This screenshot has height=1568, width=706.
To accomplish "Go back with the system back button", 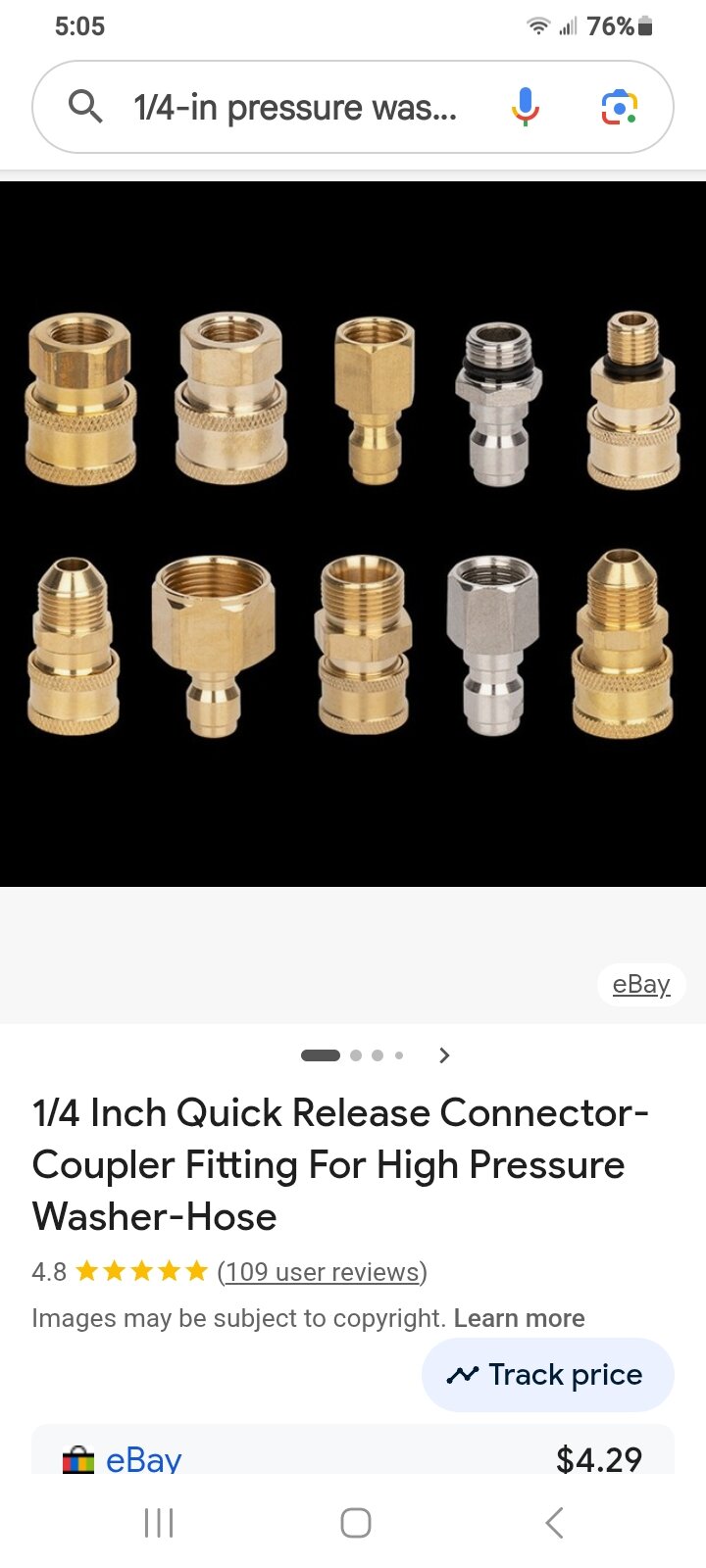I will [554, 1523].
